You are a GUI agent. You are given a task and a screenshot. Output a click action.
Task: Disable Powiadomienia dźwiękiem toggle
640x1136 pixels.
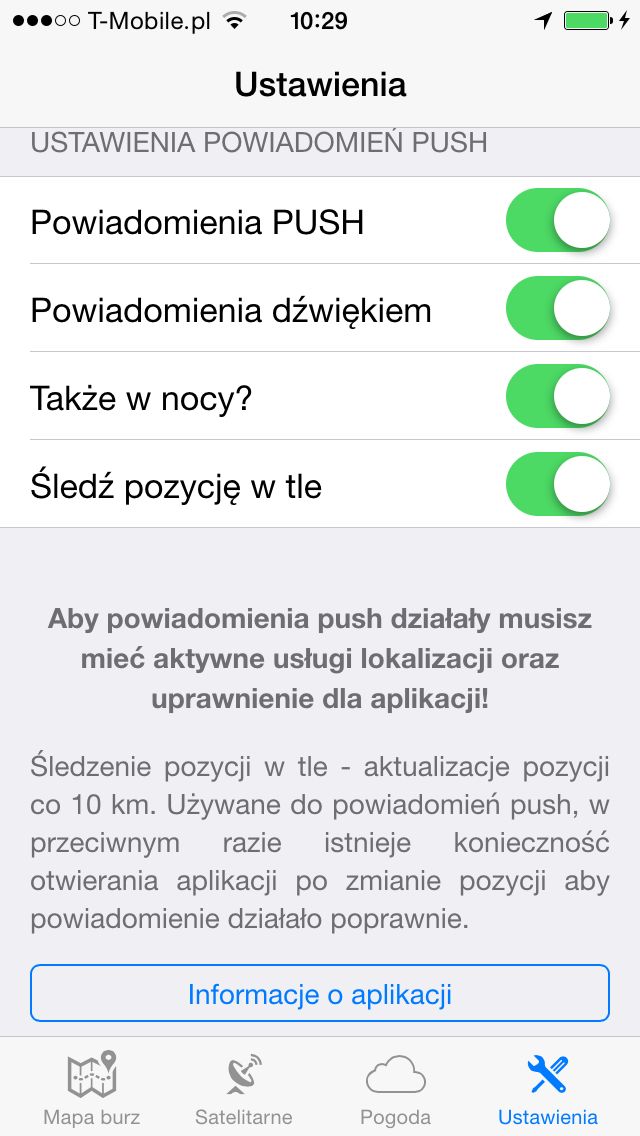point(559,308)
